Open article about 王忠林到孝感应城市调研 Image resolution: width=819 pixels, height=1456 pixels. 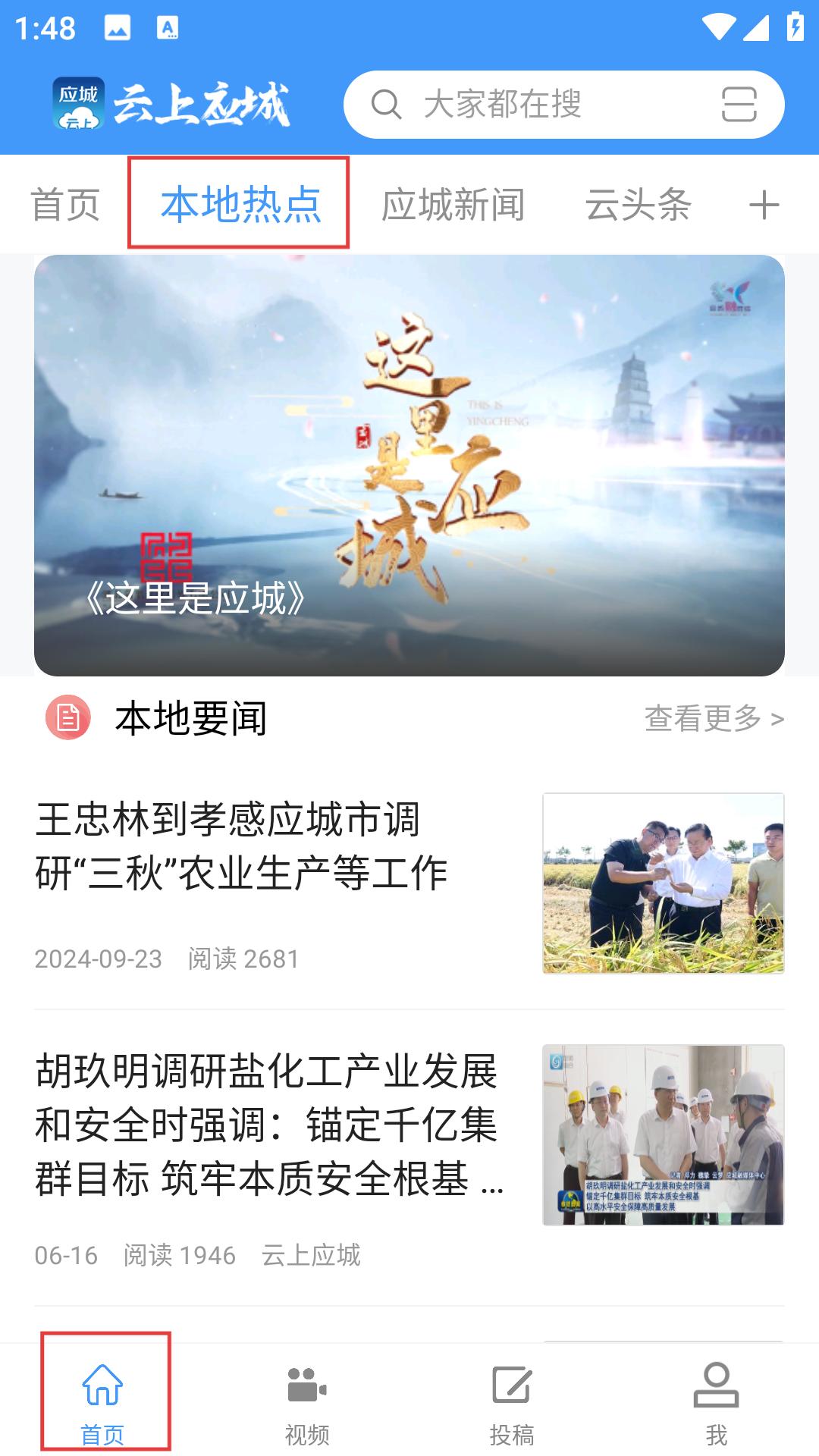[x=409, y=884]
